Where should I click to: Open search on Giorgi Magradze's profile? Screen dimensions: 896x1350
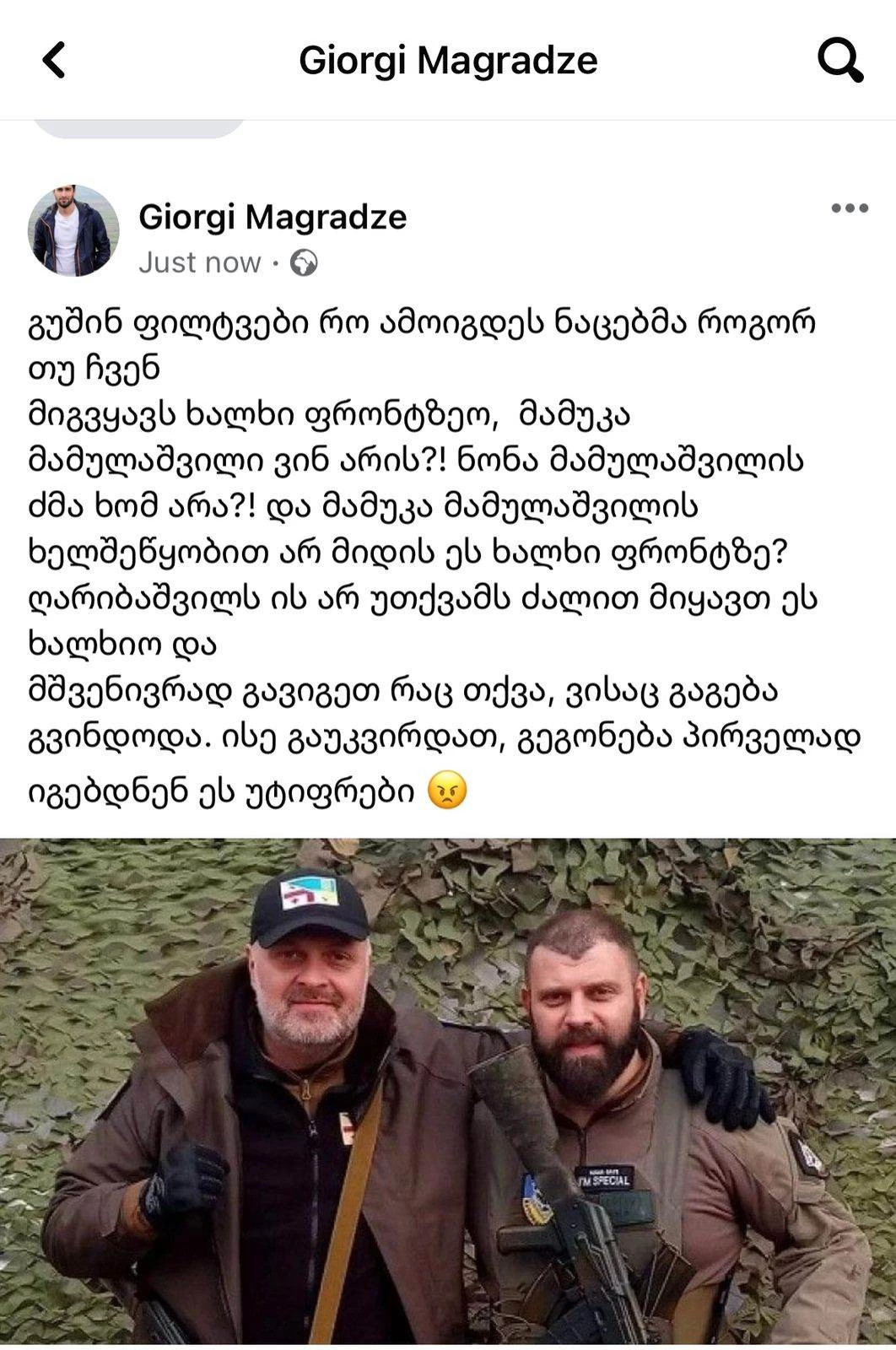[x=839, y=60]
